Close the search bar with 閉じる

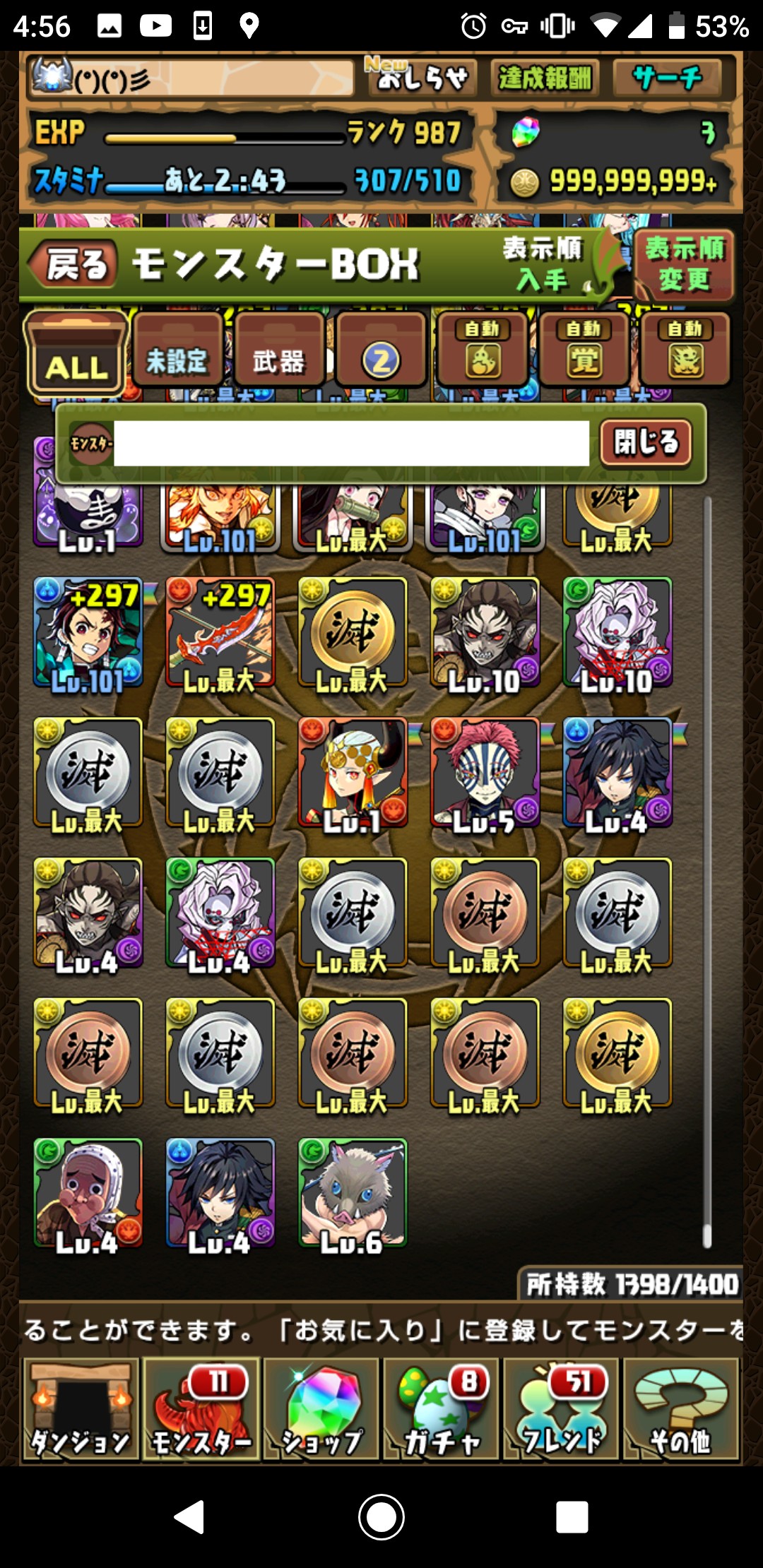(x=646, y=443)
